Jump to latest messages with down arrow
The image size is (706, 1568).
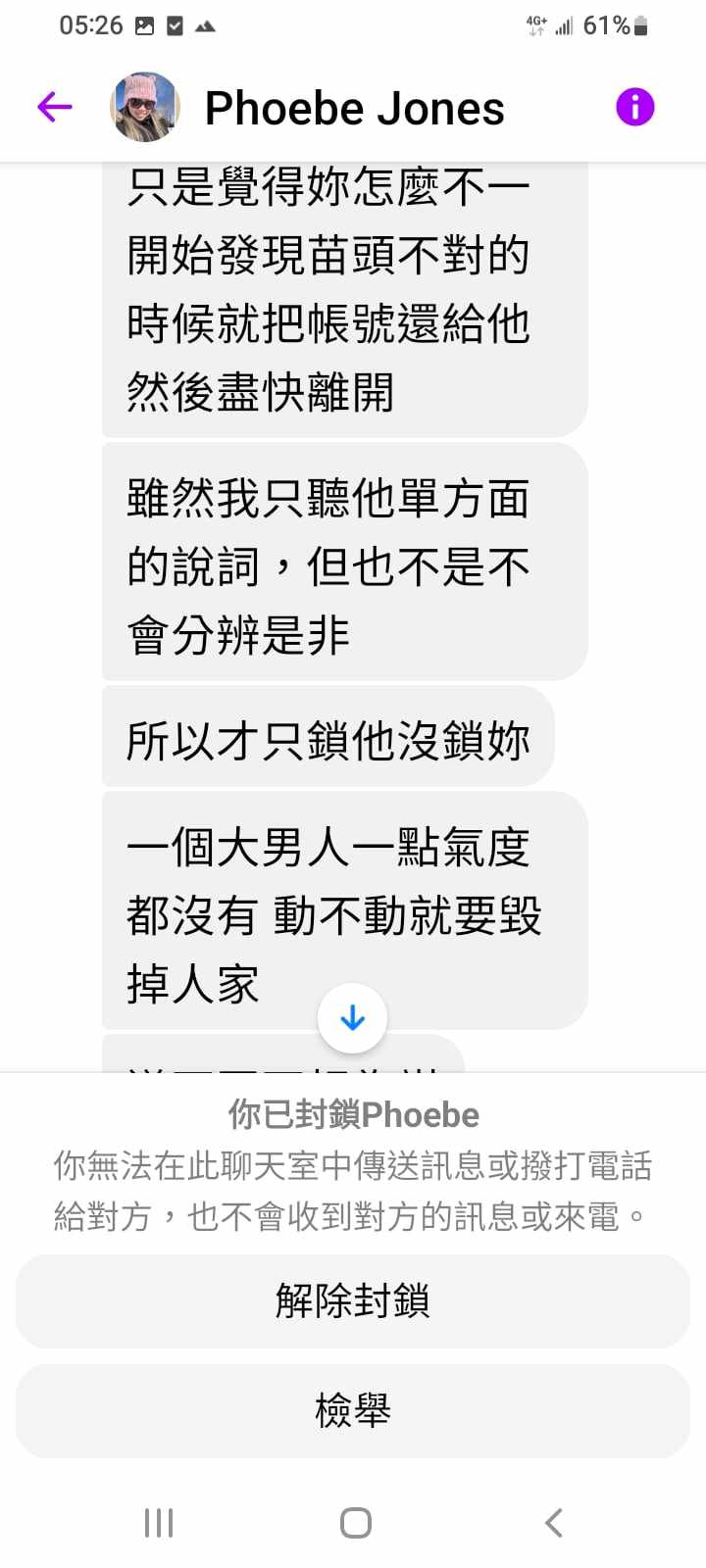click(352, 1019)
